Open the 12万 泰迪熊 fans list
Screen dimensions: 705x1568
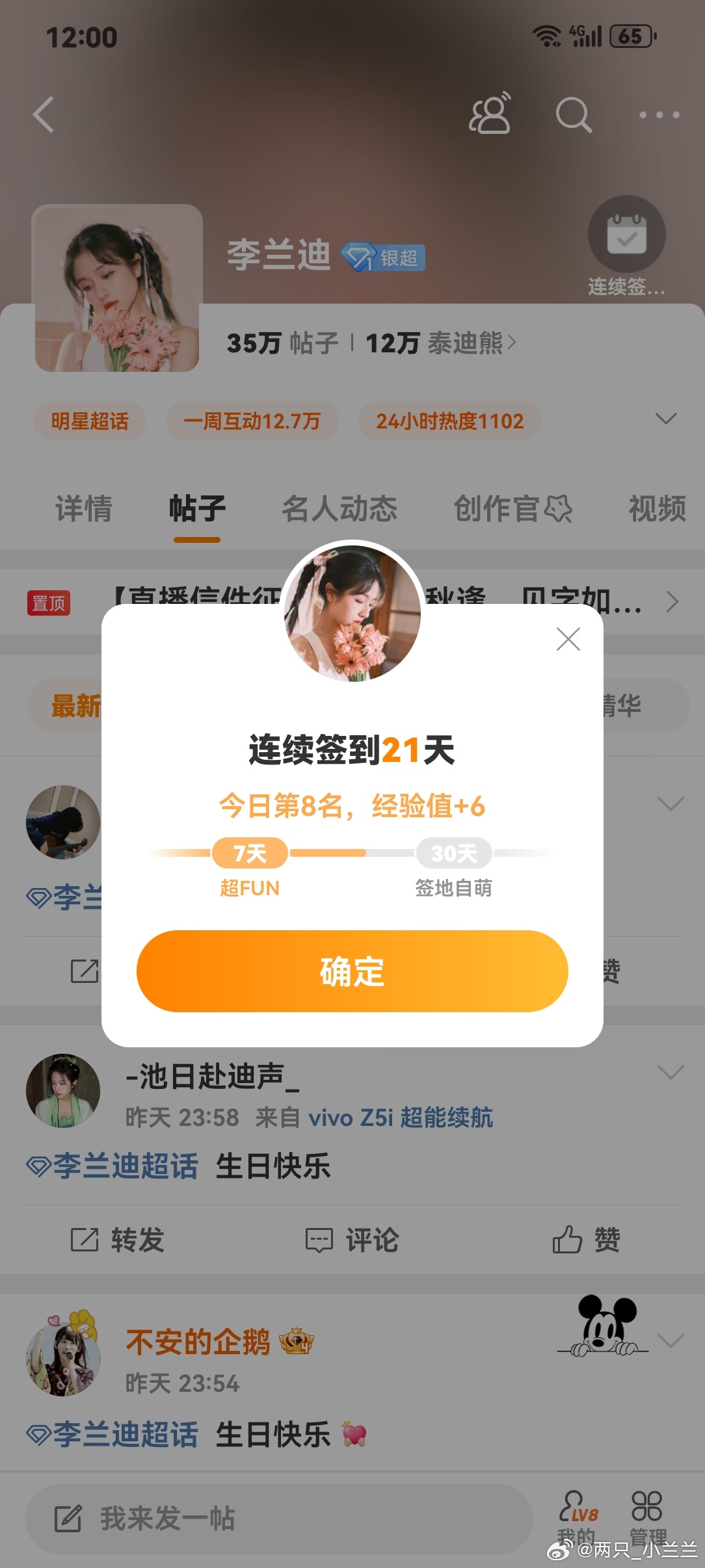[440, 343]
